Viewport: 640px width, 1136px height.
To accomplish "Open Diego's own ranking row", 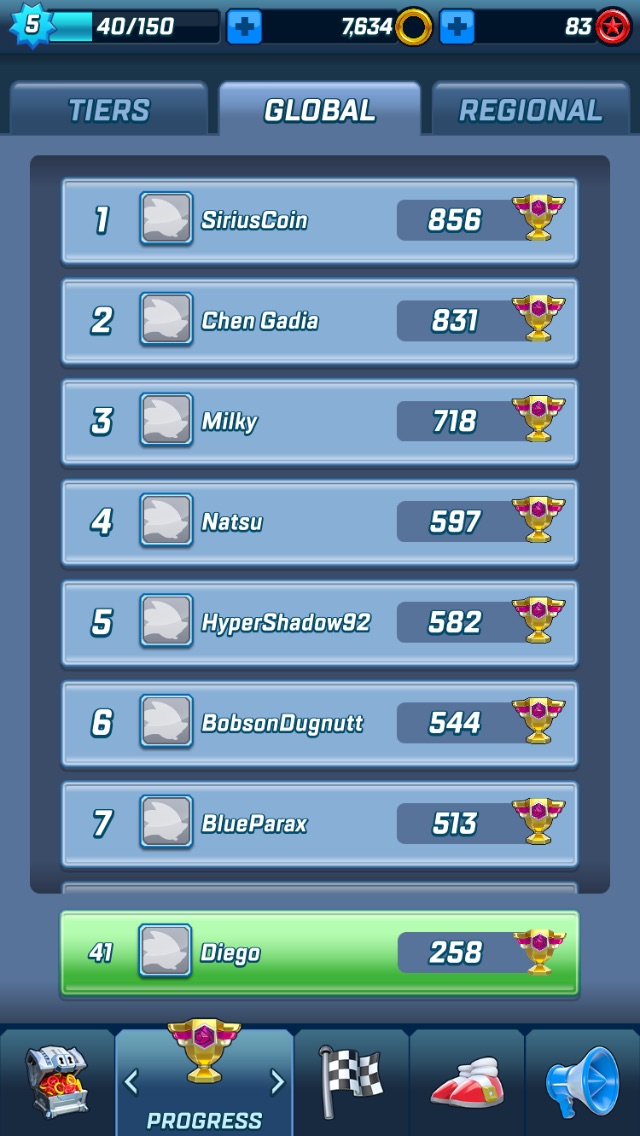I will tap(320, 952).
